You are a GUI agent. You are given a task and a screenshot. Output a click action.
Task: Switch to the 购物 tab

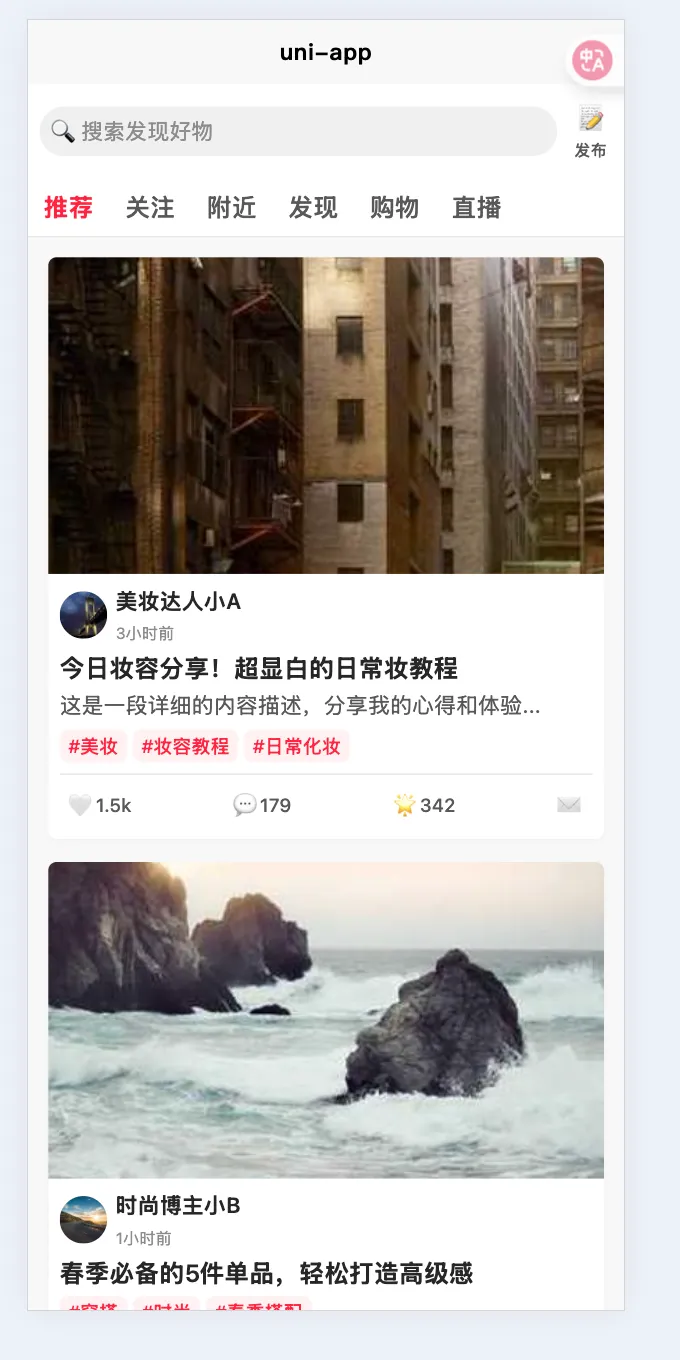(x=394, y=207)
